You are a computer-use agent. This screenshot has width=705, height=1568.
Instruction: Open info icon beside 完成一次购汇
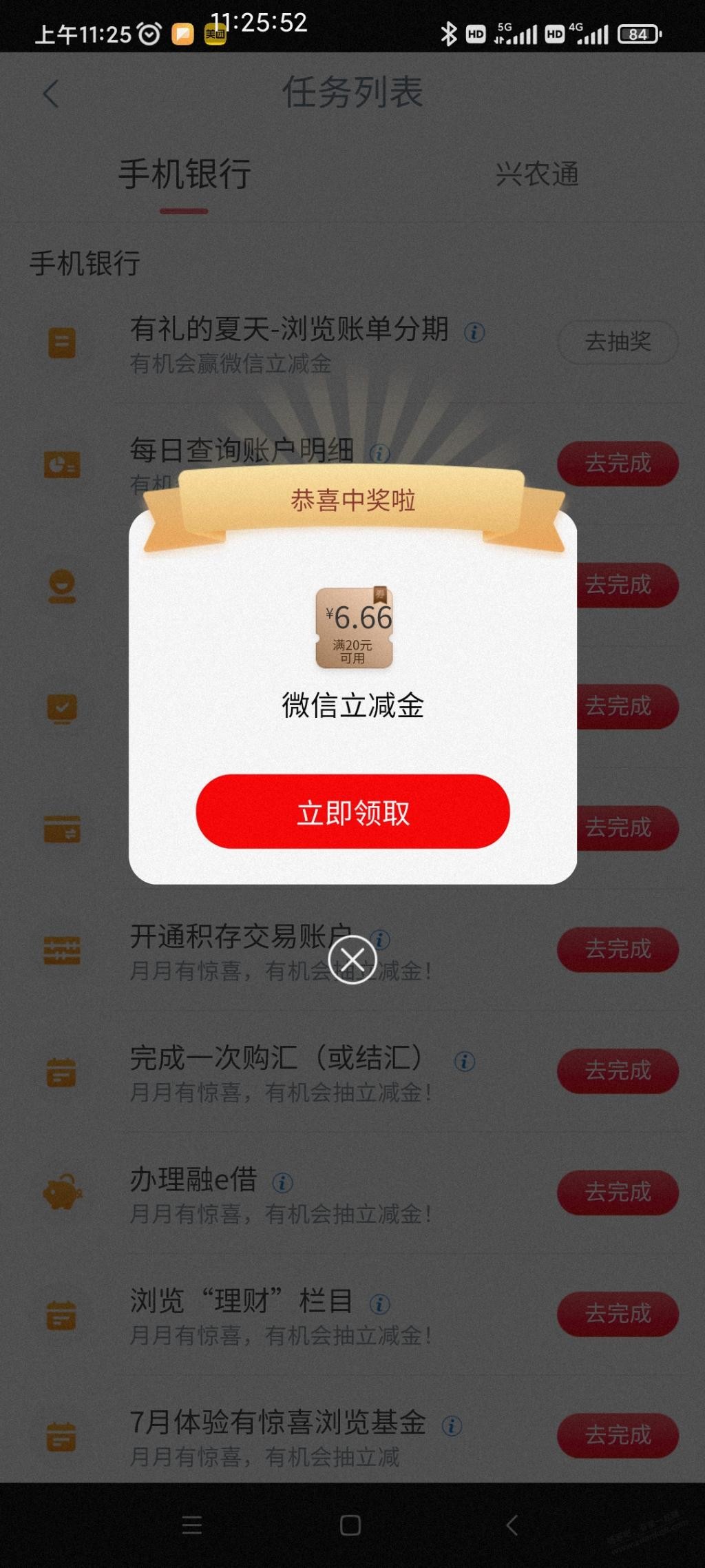pos(465,1061)
